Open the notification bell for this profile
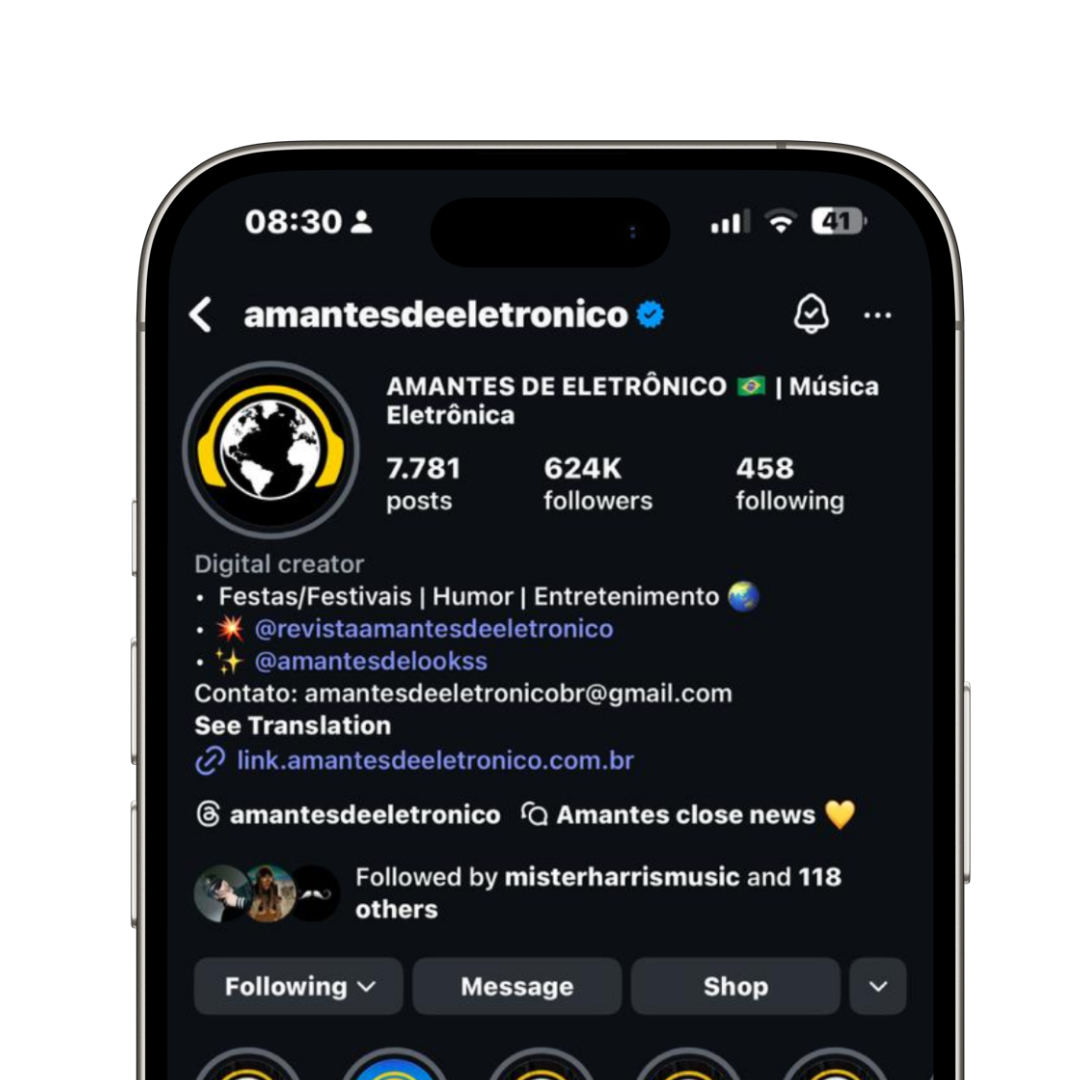Viewport: 1080px width, 1080px height. (x=811, y=315)
